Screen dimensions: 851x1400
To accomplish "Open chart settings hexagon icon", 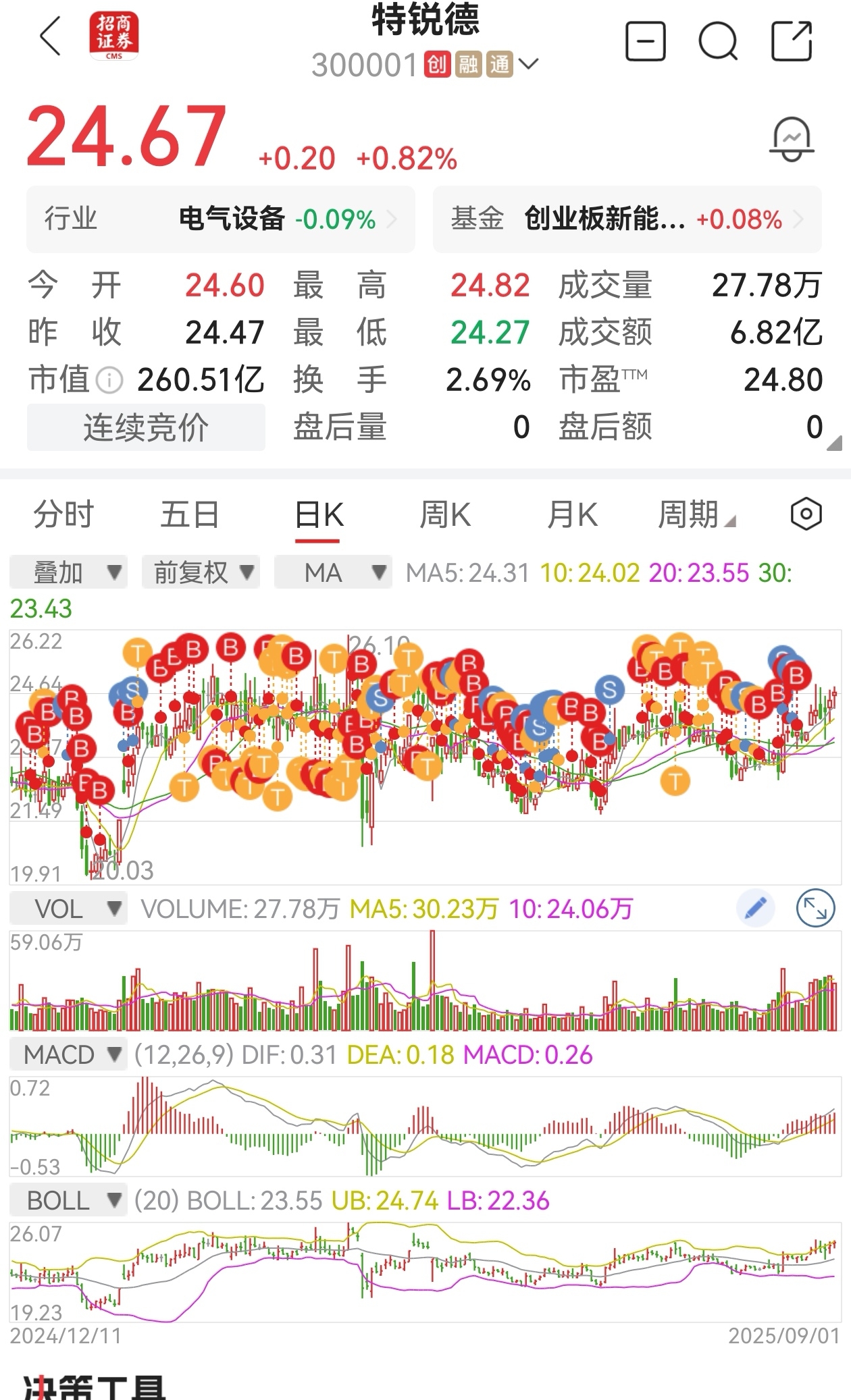I will coord(806,514).
